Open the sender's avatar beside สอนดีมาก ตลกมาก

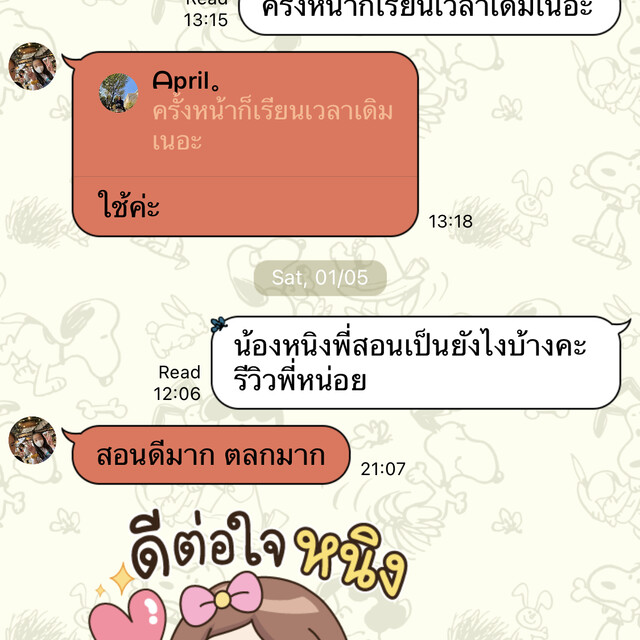pos(31,441)
